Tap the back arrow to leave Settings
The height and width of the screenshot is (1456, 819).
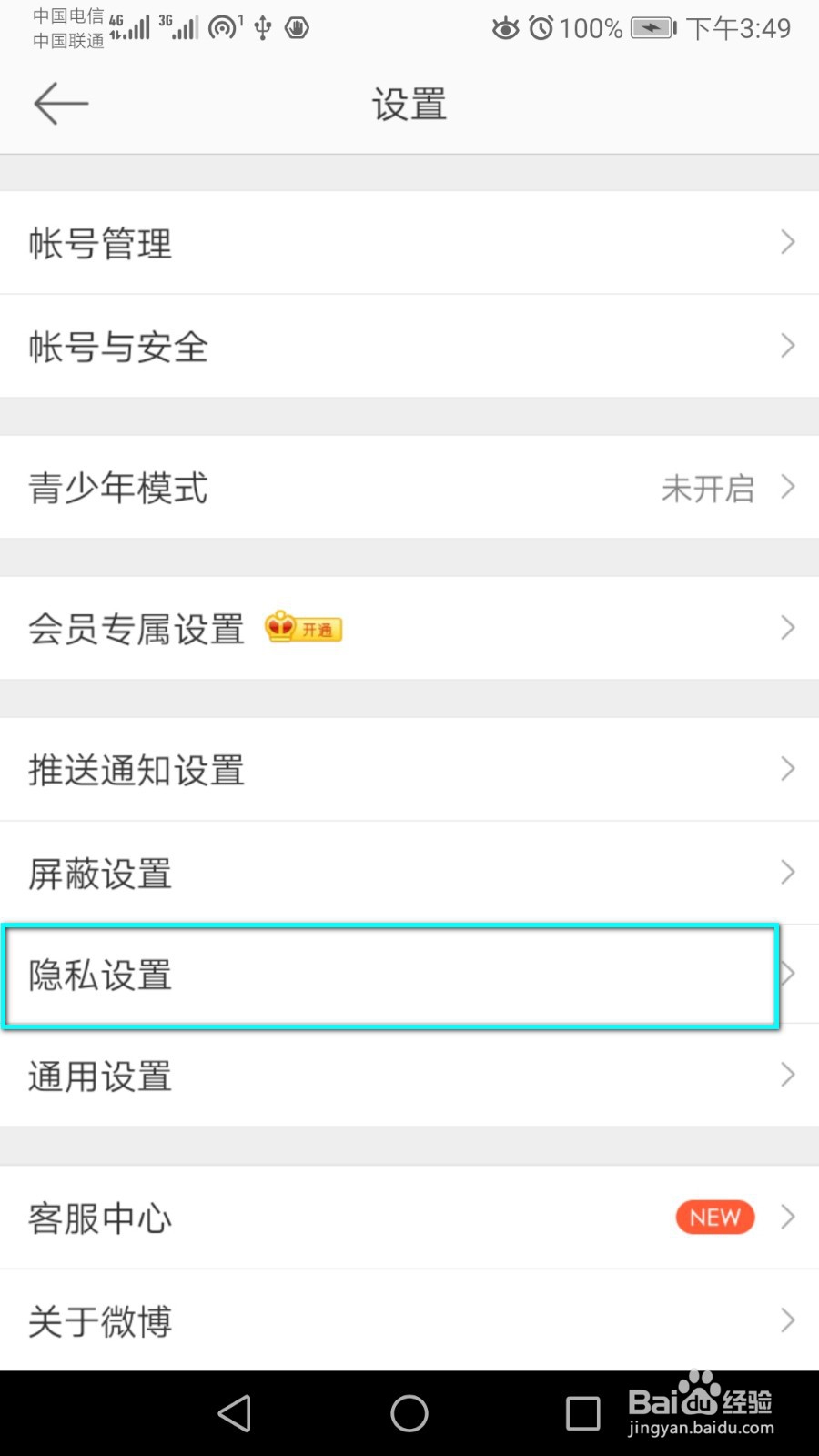tap(59, 104)
